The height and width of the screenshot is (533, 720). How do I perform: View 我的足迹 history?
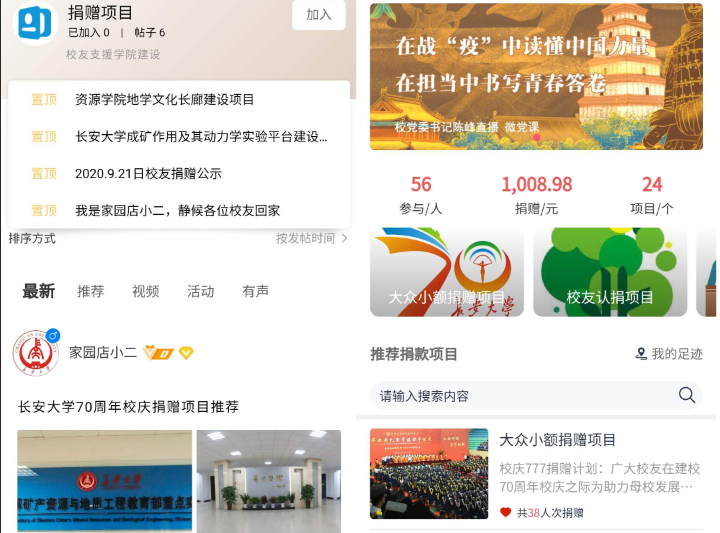click(x=669, y=354)
